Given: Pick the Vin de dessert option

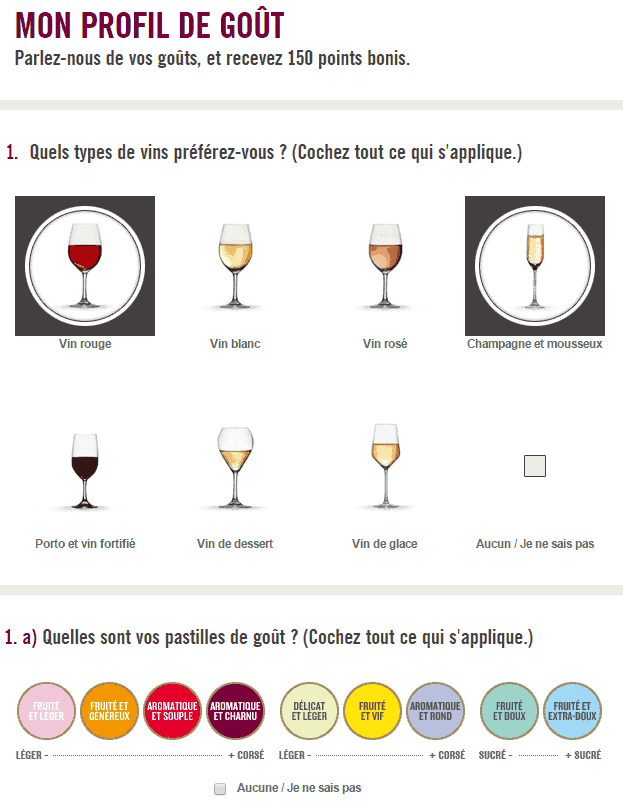Looking at the screenshot, I should pos(235,468).
